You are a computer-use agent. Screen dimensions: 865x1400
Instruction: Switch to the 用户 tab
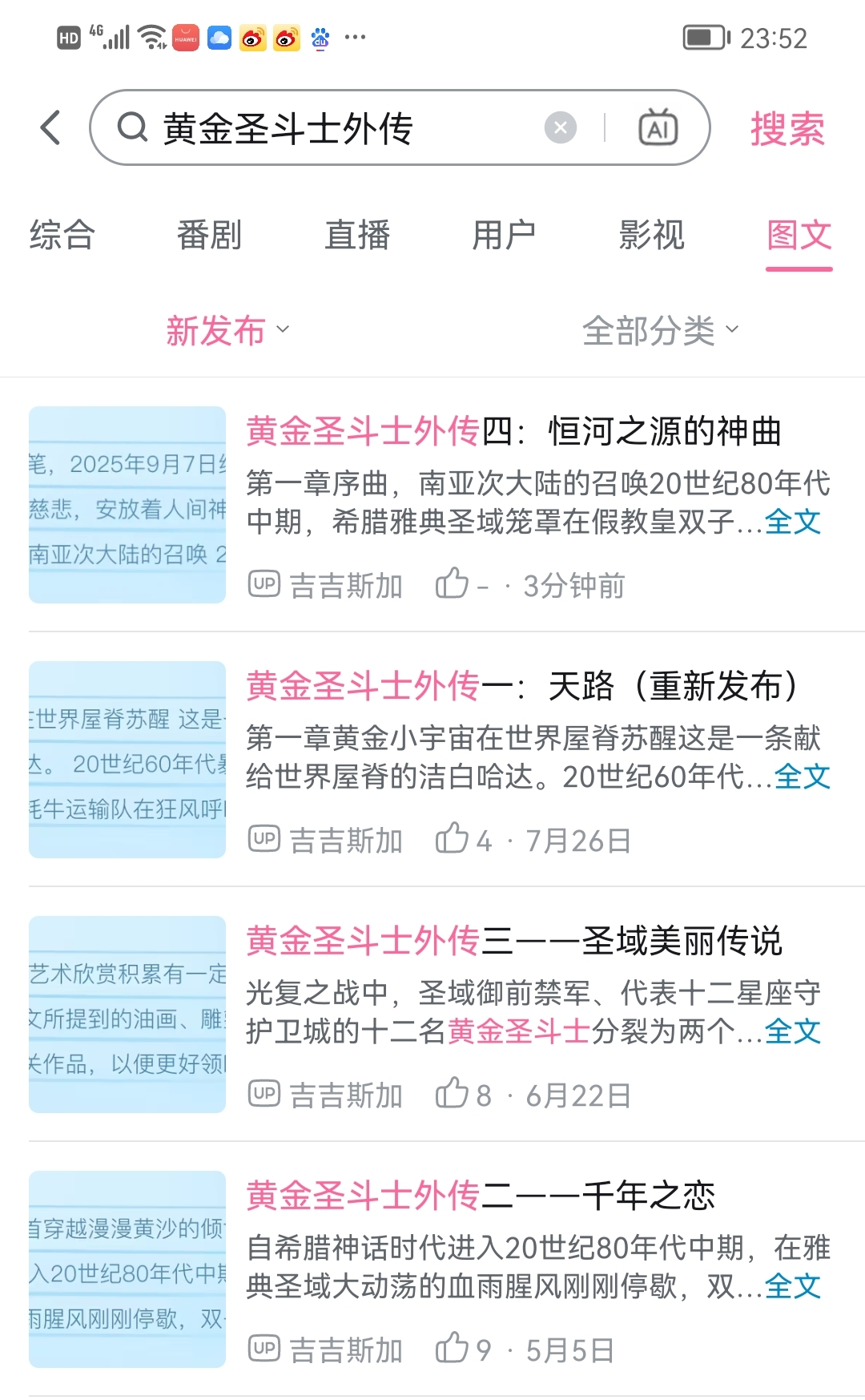coord(504,235)
